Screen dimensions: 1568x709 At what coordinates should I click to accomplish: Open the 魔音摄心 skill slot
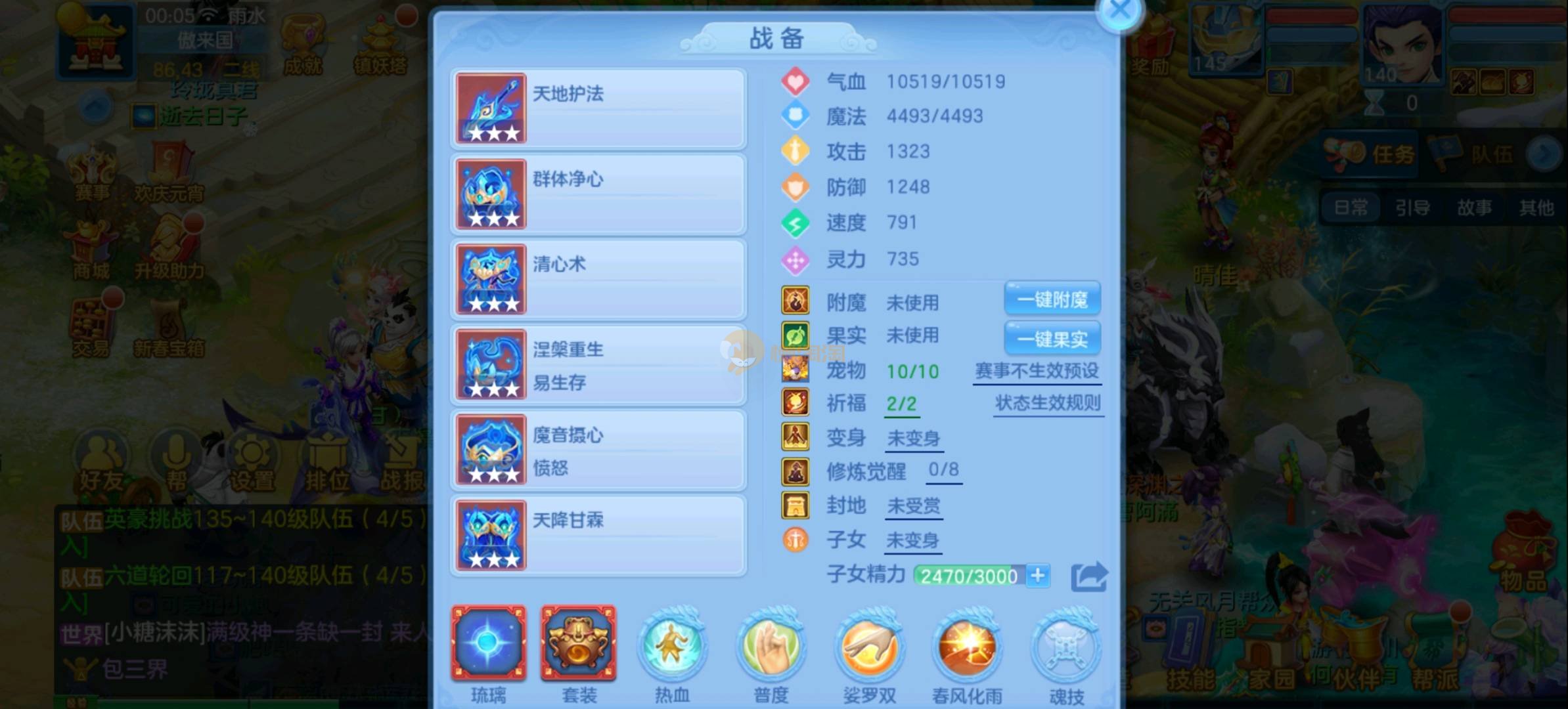click(x=598, y=450)
